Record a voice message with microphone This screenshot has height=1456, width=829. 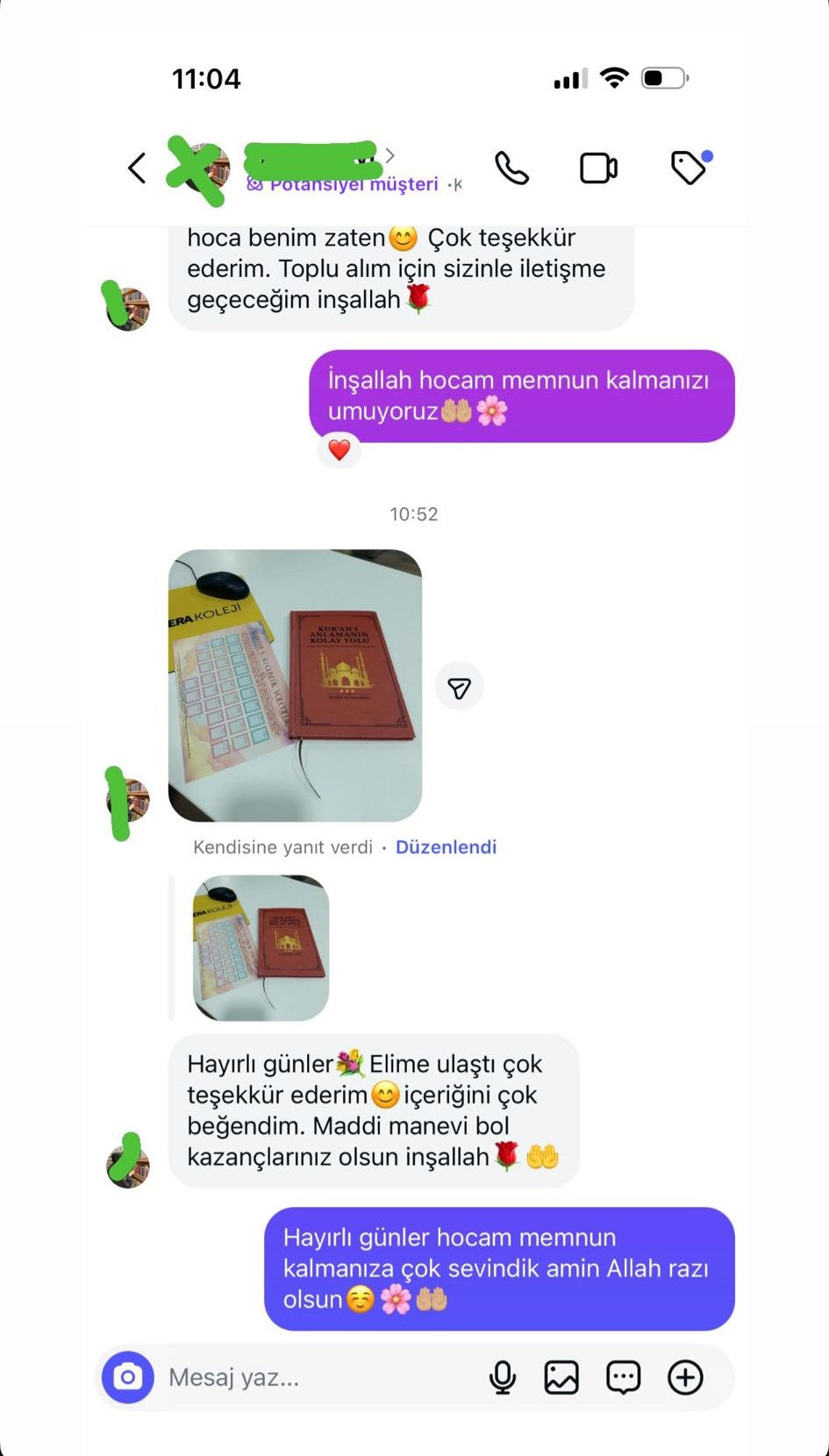502,1377
